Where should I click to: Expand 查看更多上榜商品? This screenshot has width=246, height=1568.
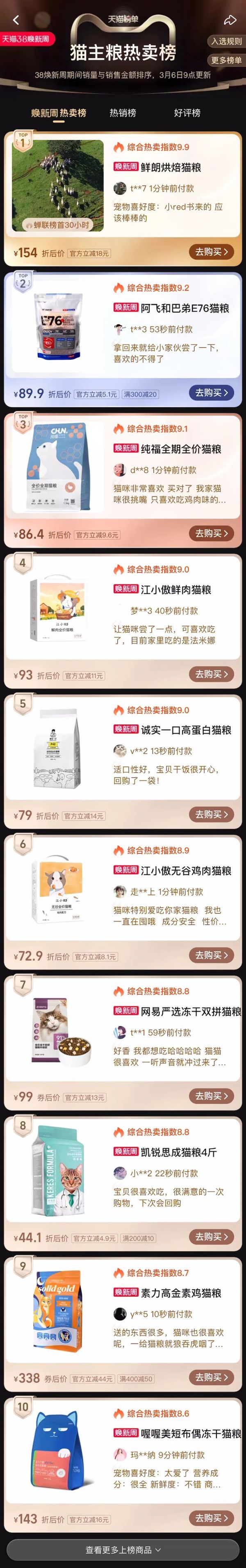(123, 1550)
